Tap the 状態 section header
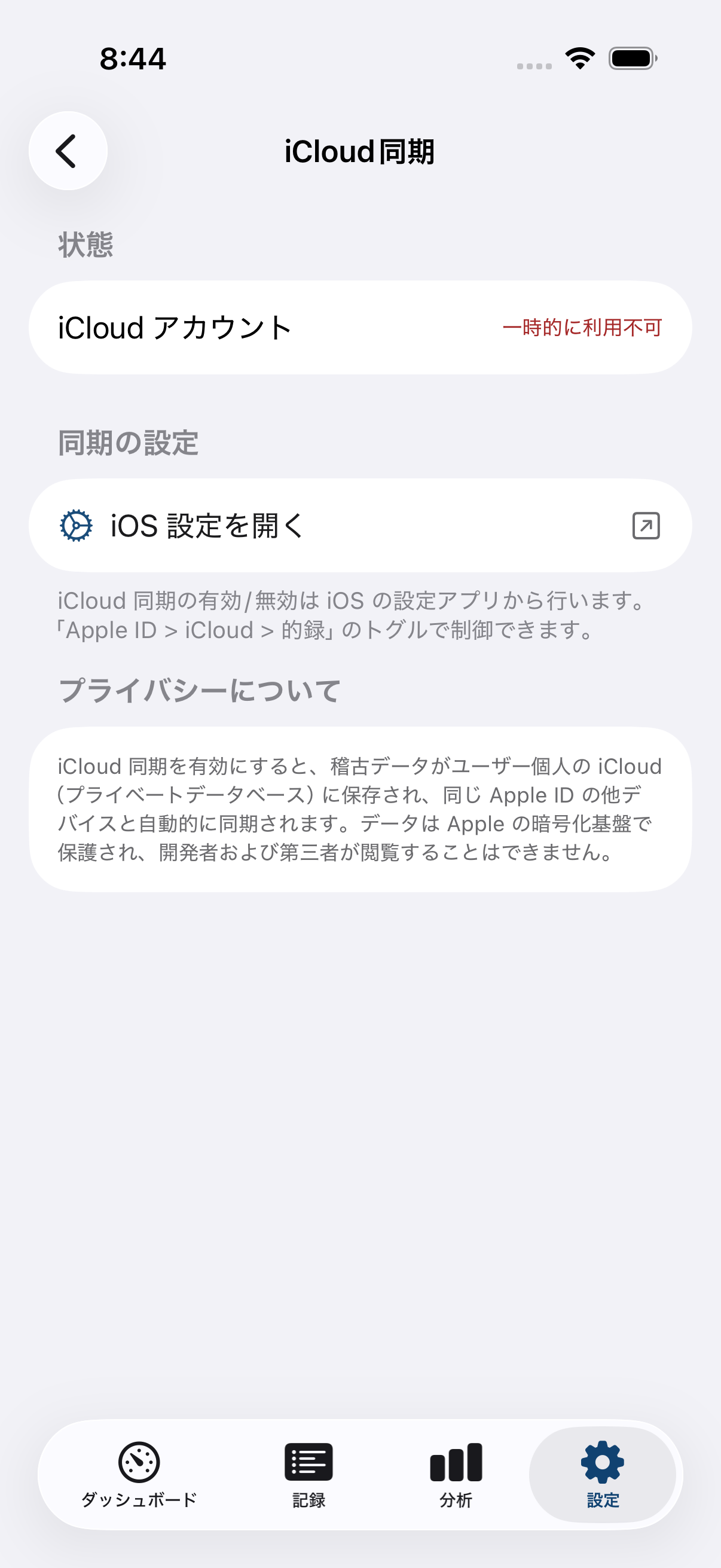721x1568 pixels. 87,245
